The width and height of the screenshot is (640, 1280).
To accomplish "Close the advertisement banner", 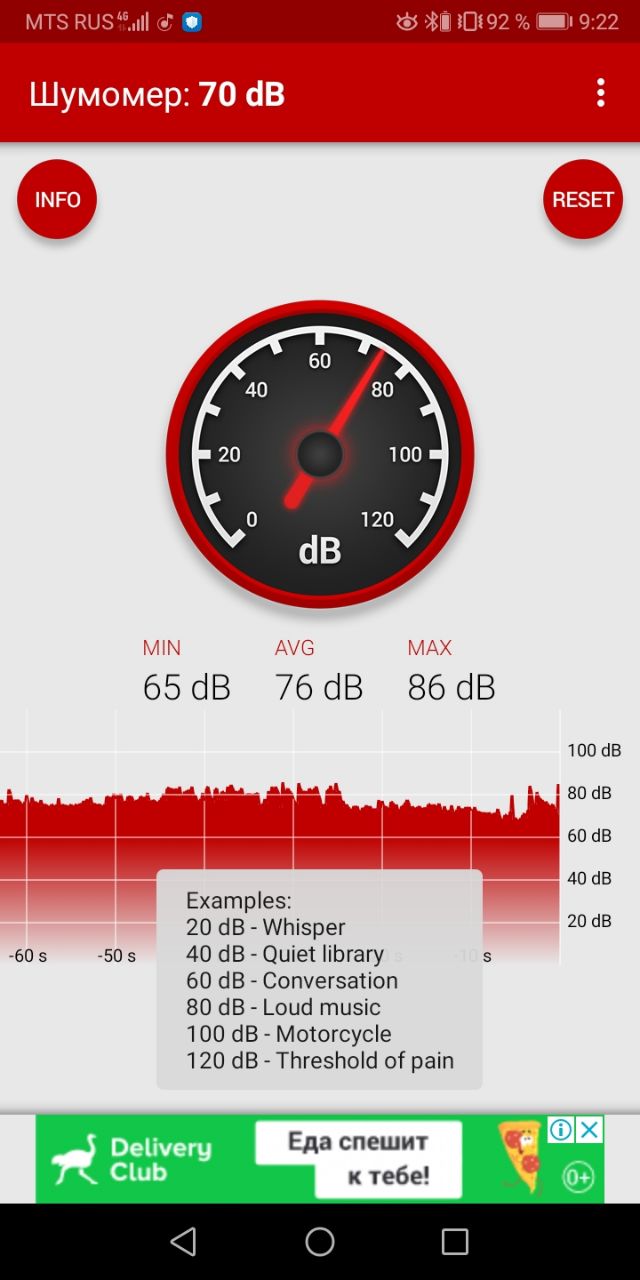I will pos(590,1130).
